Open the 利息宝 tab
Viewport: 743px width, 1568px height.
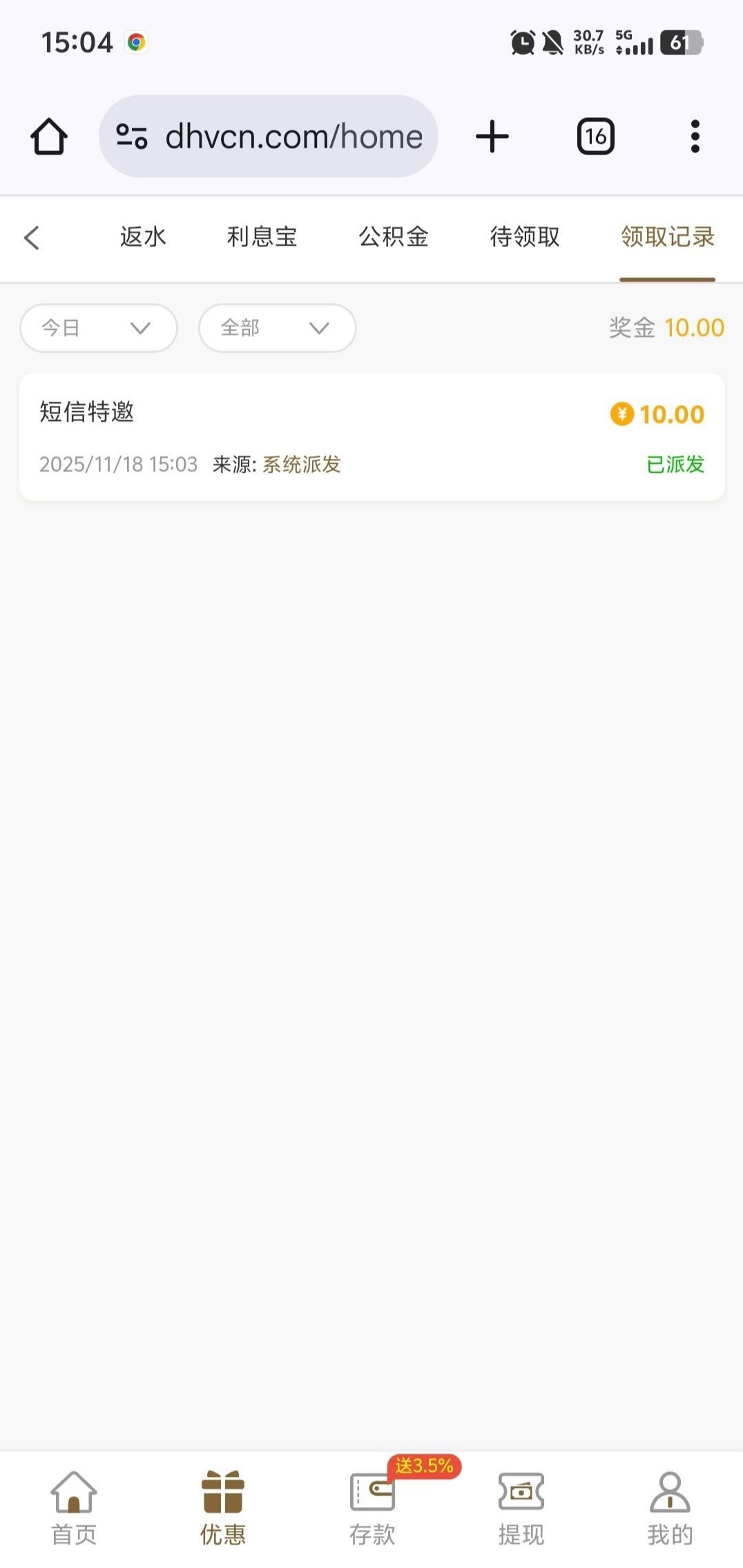(262, 237)
